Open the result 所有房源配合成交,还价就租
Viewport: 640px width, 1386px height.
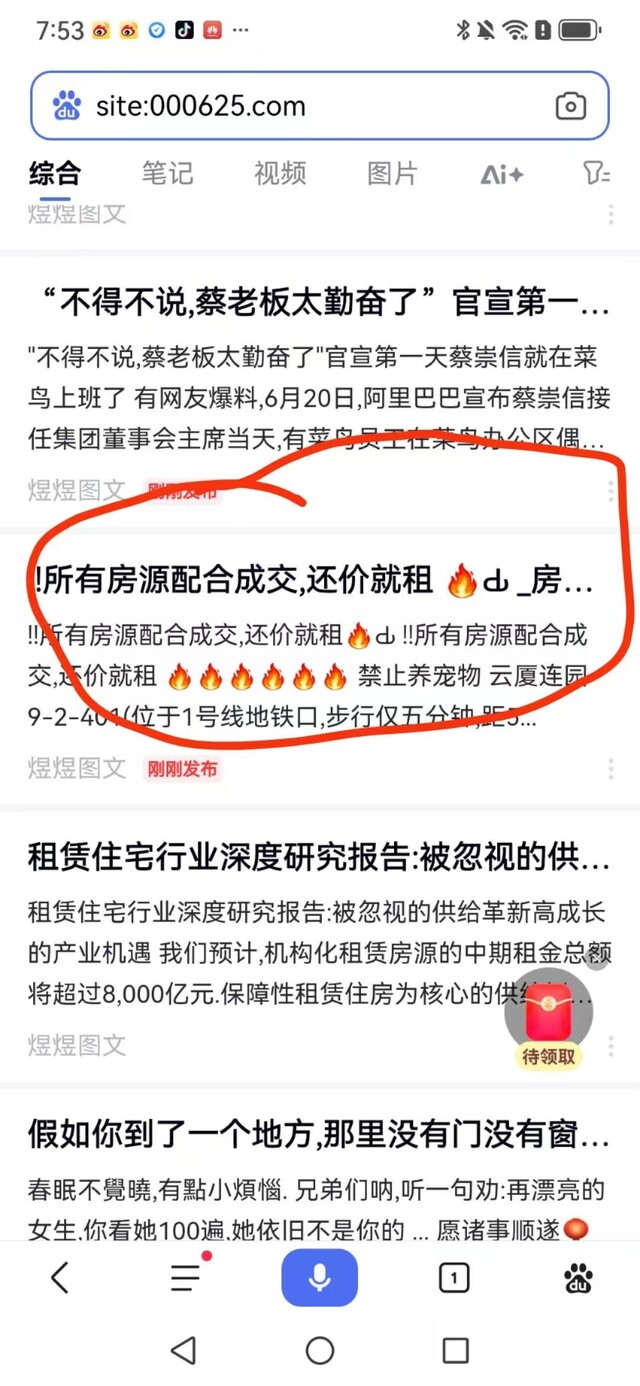pos(312,581)
